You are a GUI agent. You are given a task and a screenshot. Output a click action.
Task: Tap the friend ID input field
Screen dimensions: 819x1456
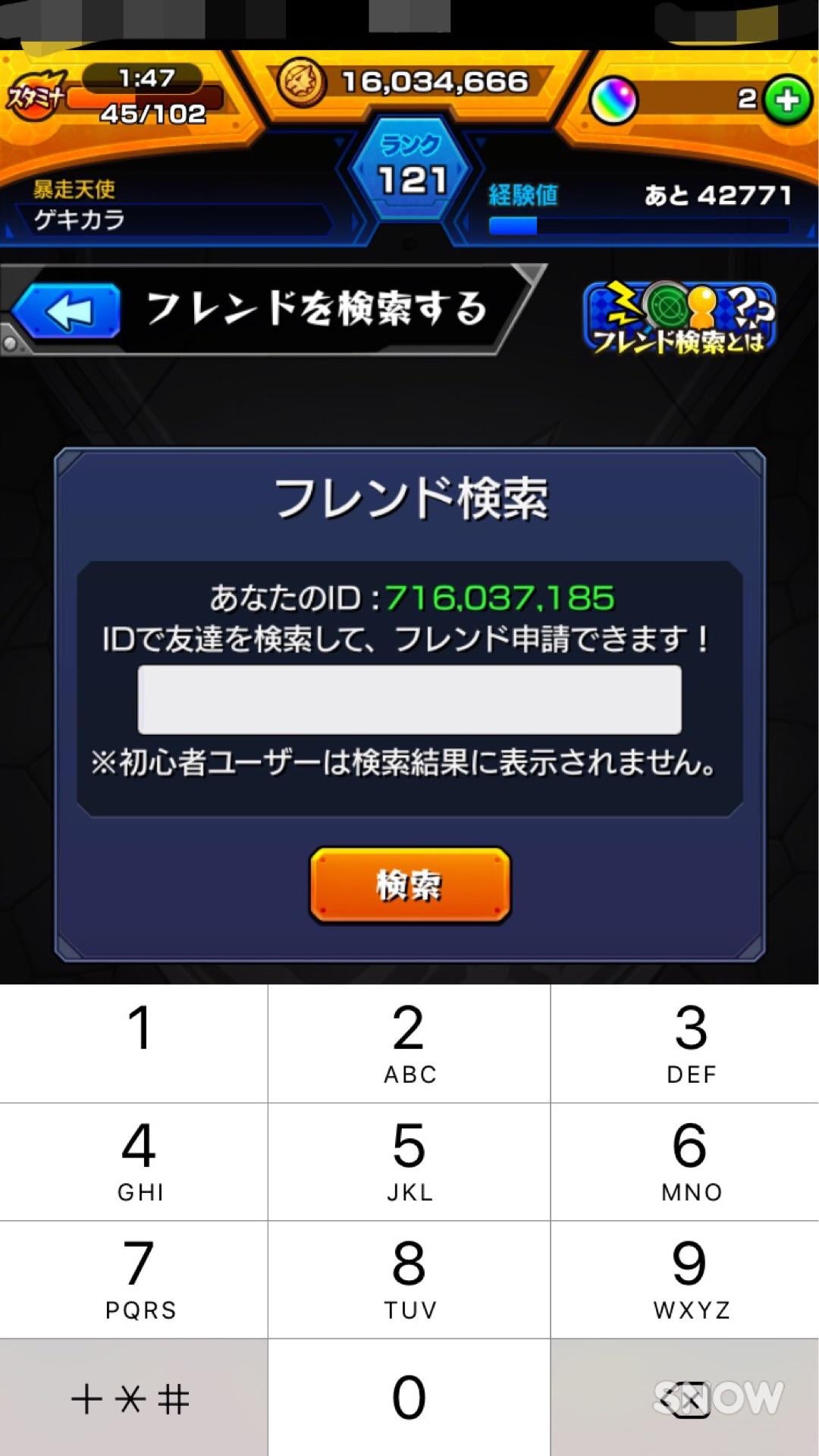[x=409, y=699]
